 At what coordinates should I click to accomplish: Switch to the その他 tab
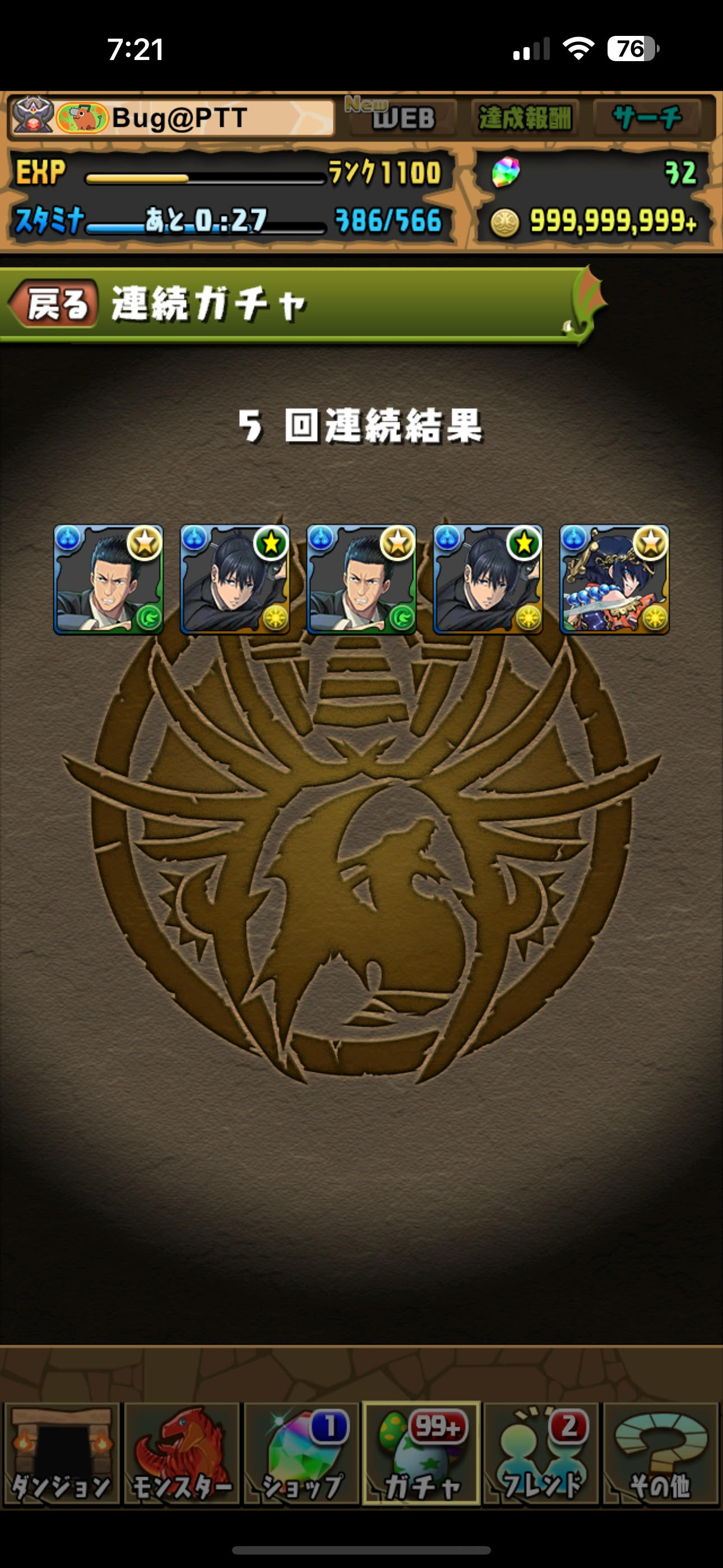point(661,1452)
